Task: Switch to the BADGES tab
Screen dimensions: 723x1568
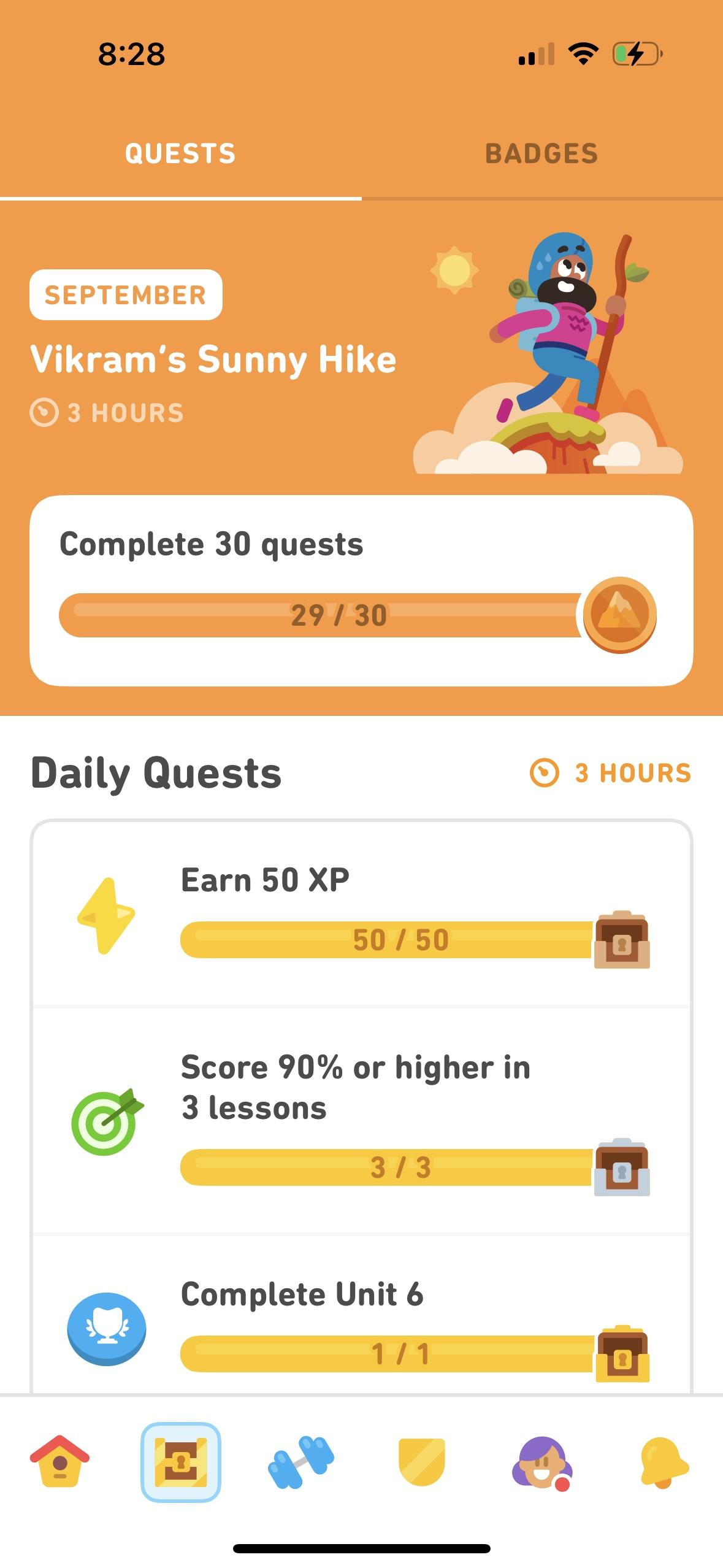Action: pos(542,153)
